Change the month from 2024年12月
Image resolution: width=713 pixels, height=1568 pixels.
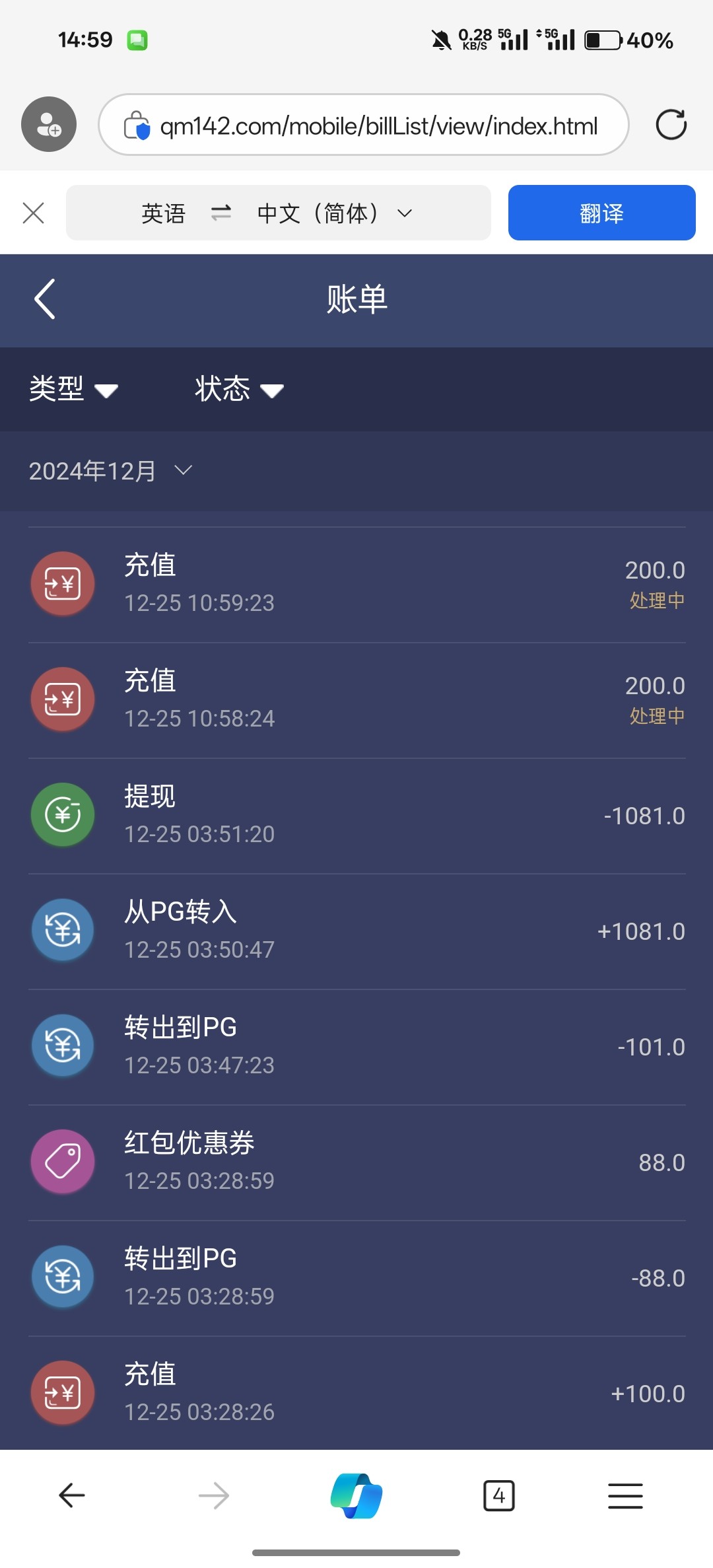coord(110,471)
